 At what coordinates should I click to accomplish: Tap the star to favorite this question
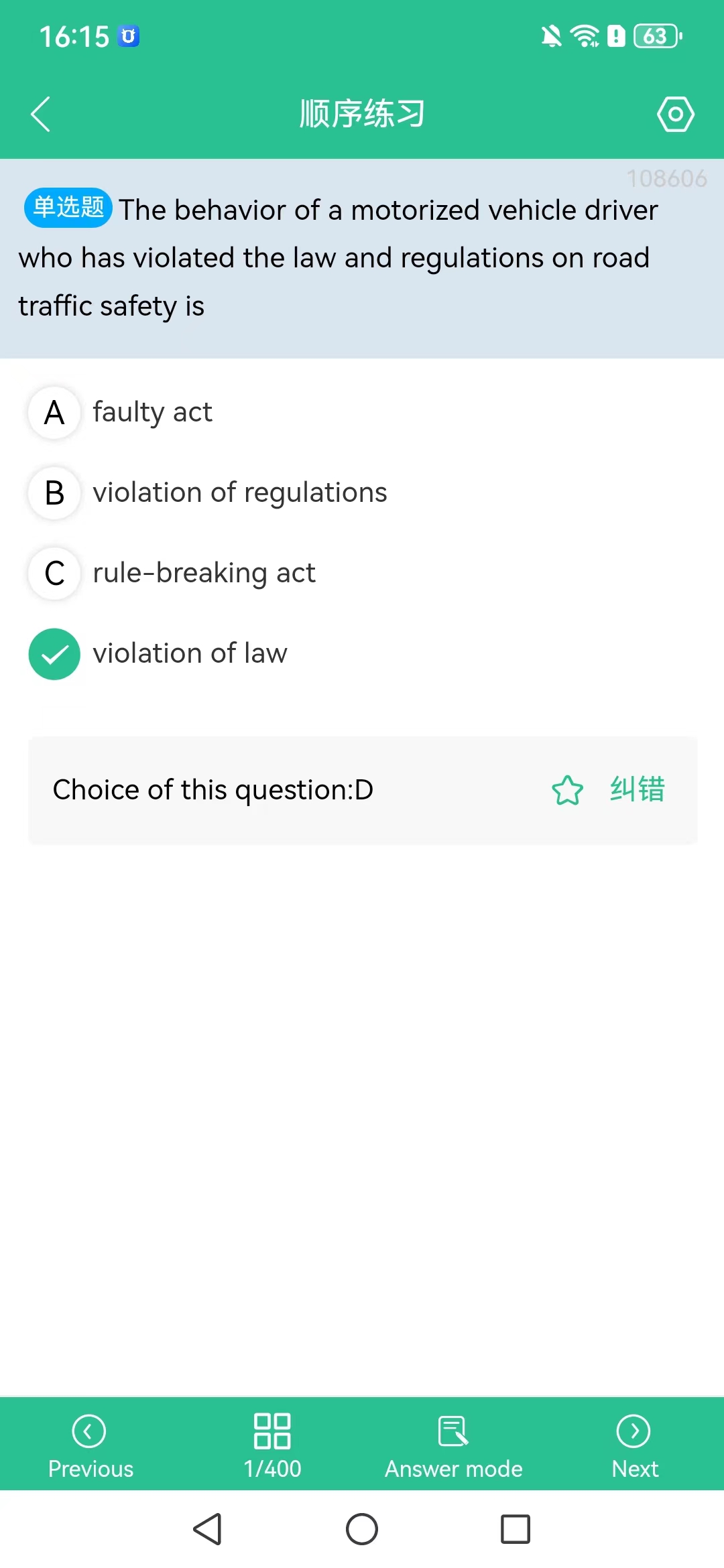568,791
